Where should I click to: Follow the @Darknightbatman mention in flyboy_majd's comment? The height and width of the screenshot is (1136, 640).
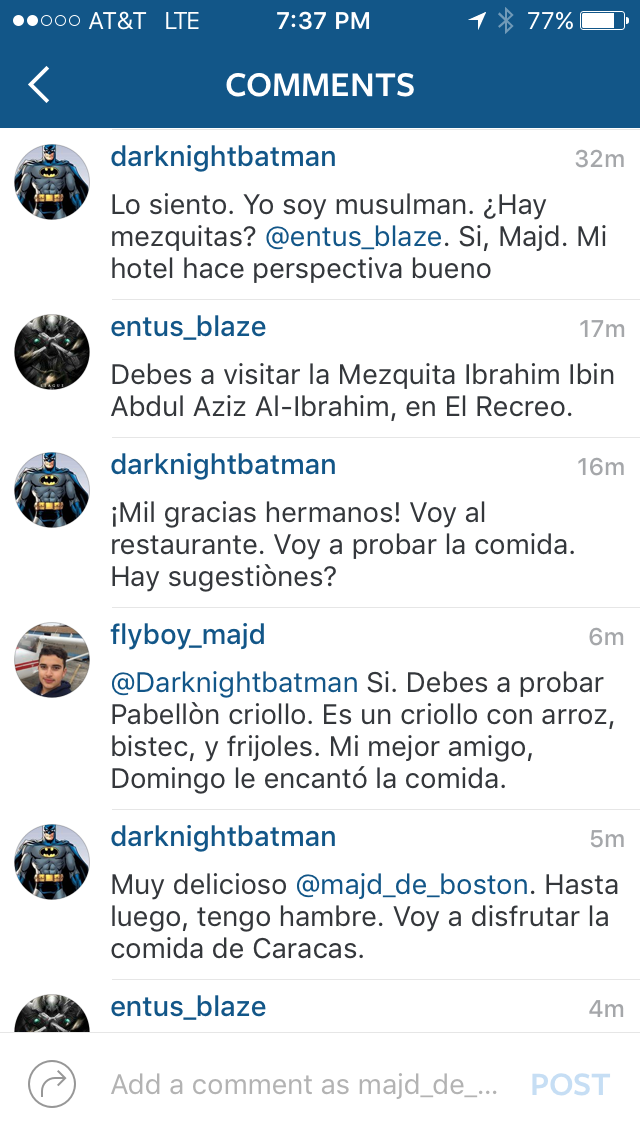pyautogui.click(x=234, y=683)
